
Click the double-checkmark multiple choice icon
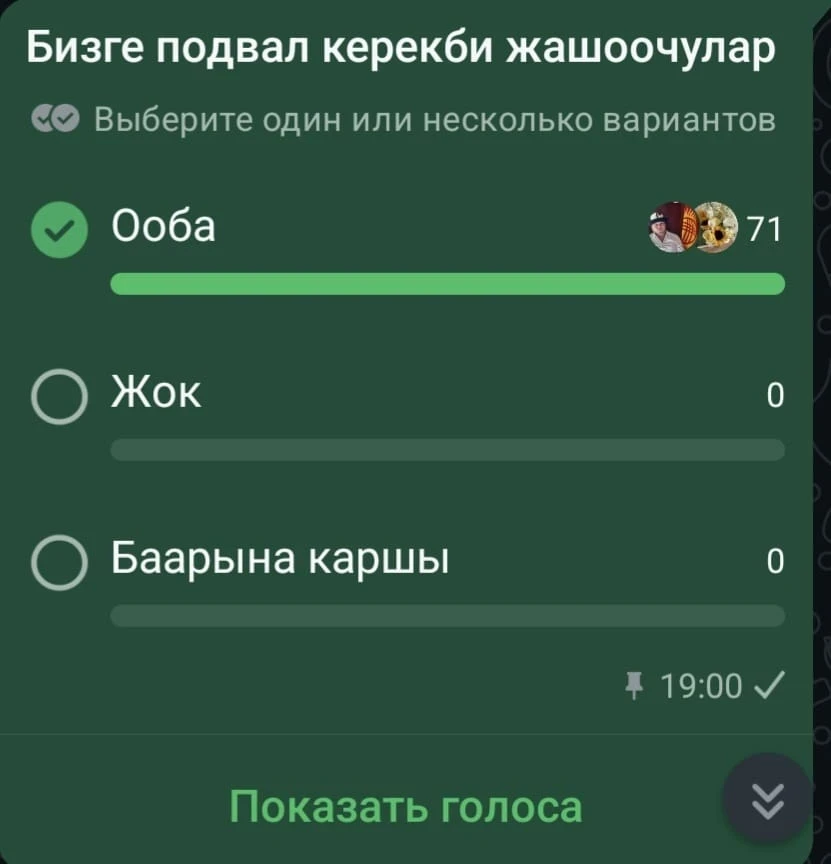pyautogui.click(x=56, y=119)
